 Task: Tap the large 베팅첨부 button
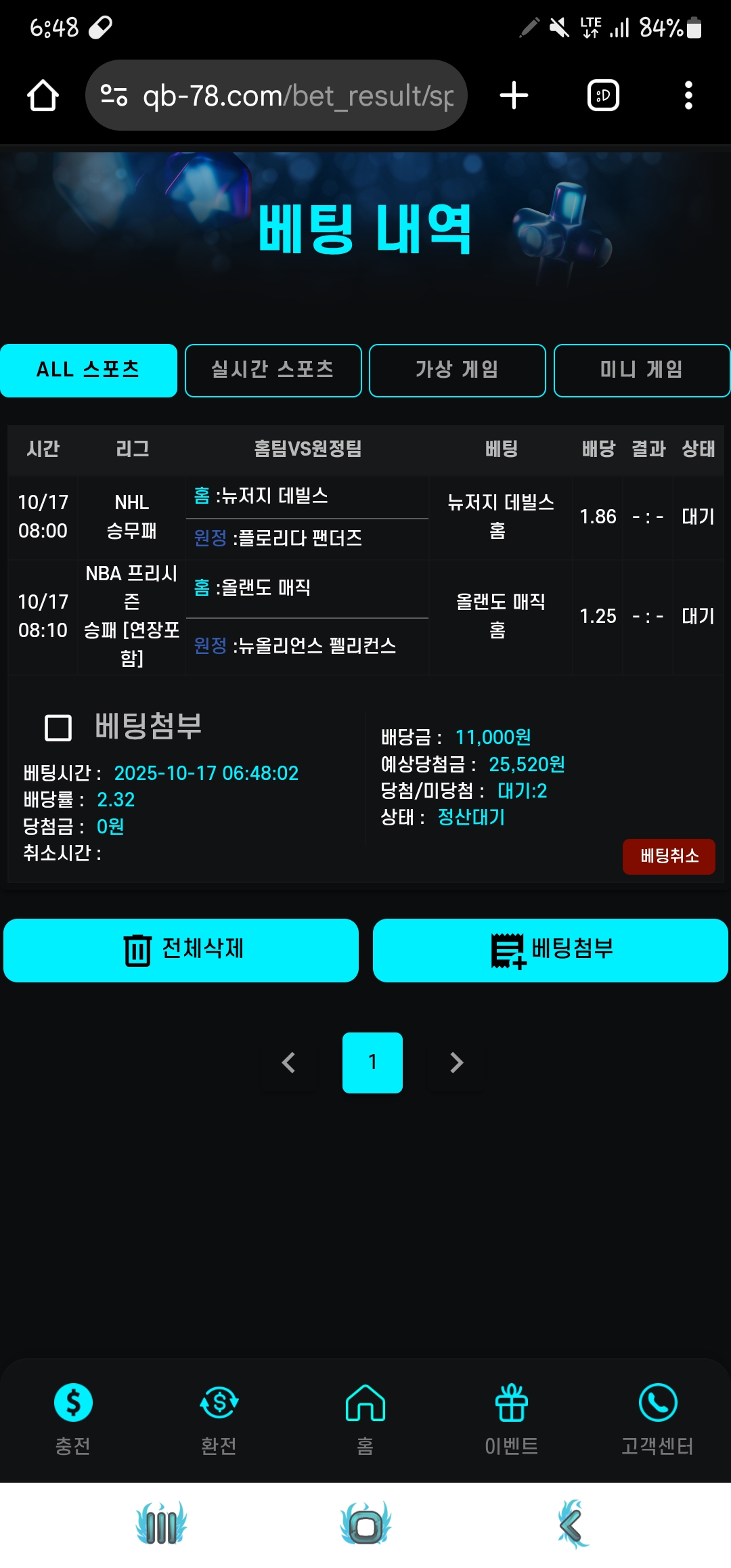550,950
